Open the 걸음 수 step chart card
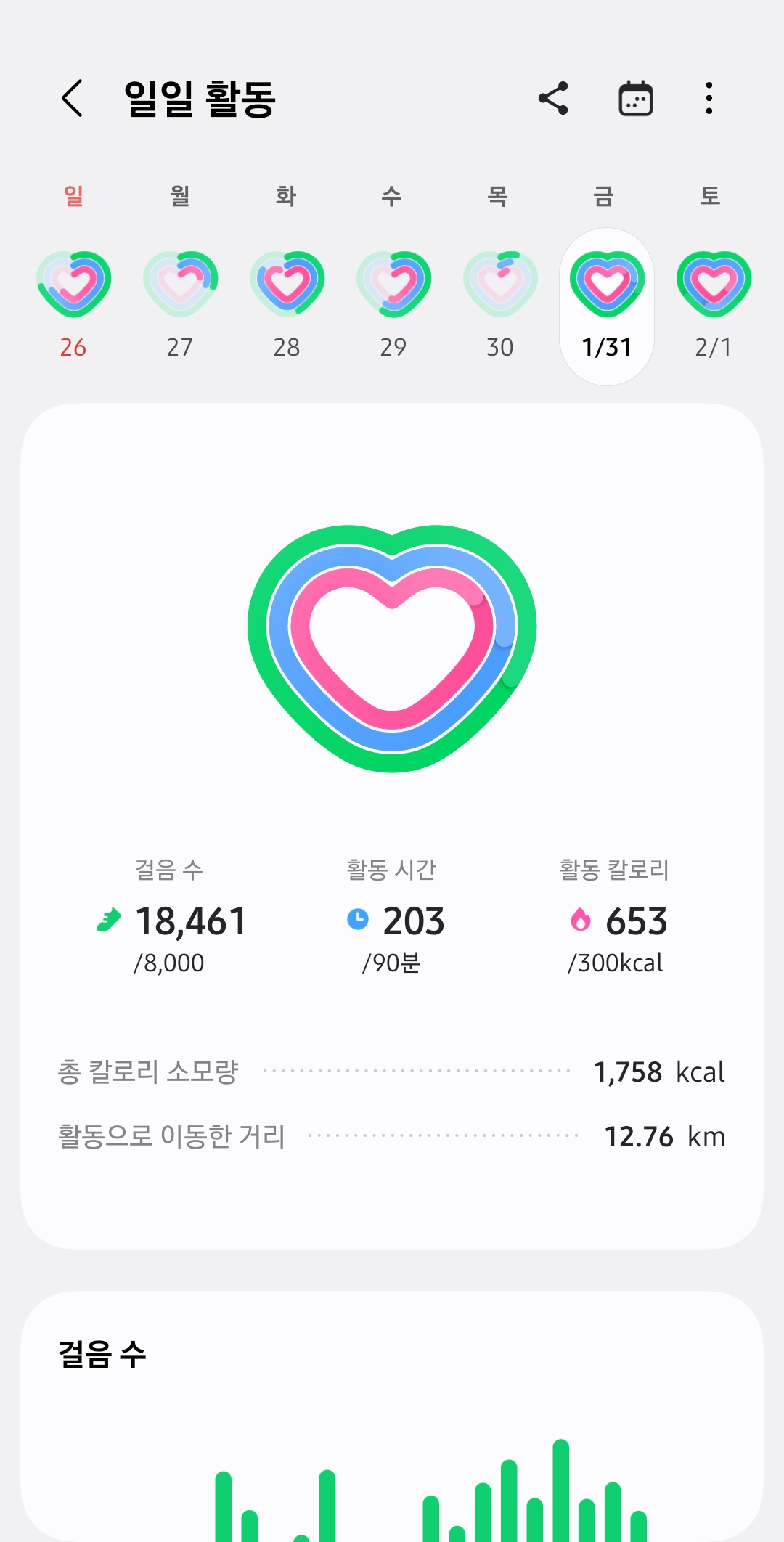Image resolution: width=784 pixels, height=1542 pixels. point(392,1416)
